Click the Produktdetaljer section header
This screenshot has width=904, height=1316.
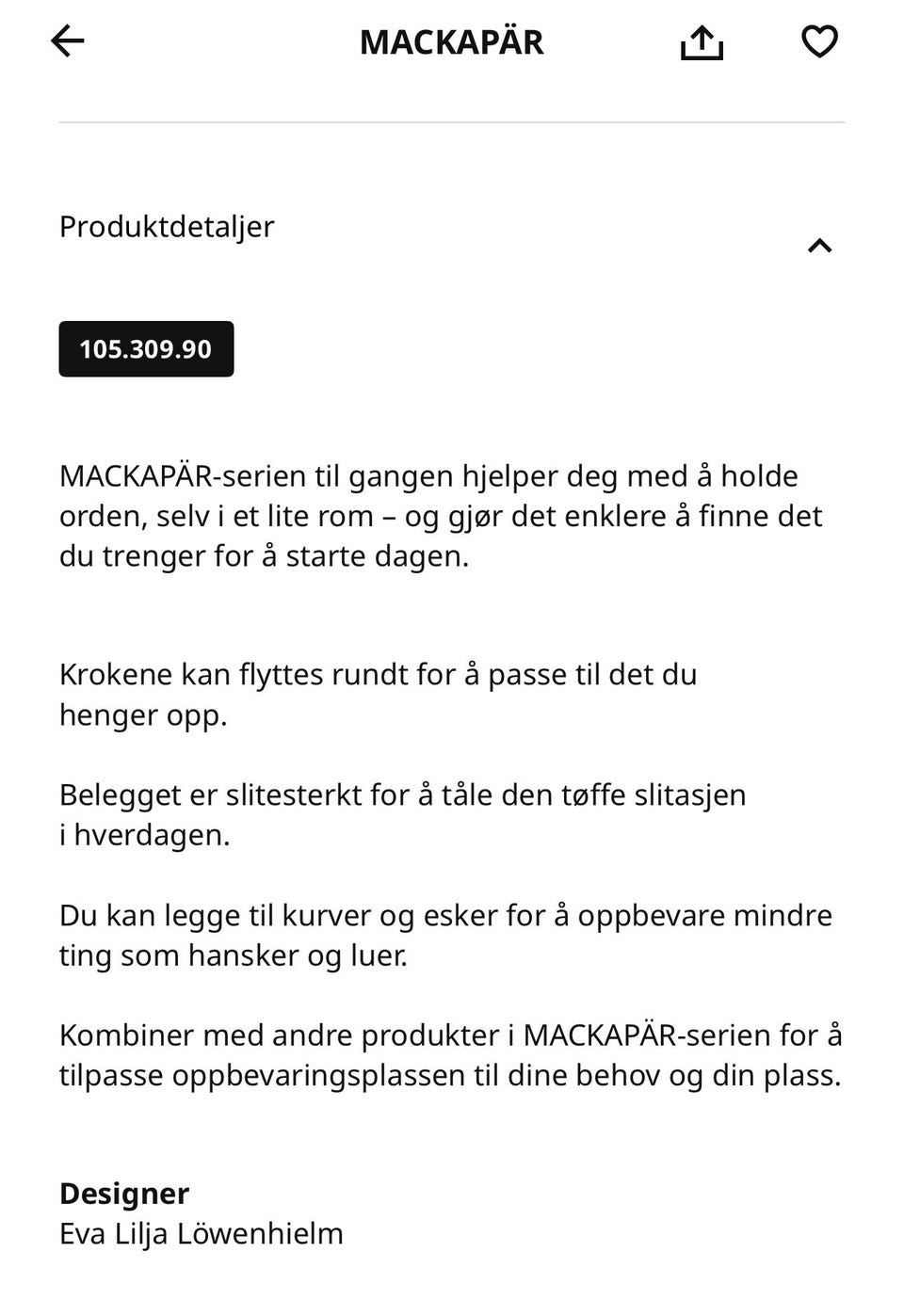pyautogui.click(x=167, y=226)
